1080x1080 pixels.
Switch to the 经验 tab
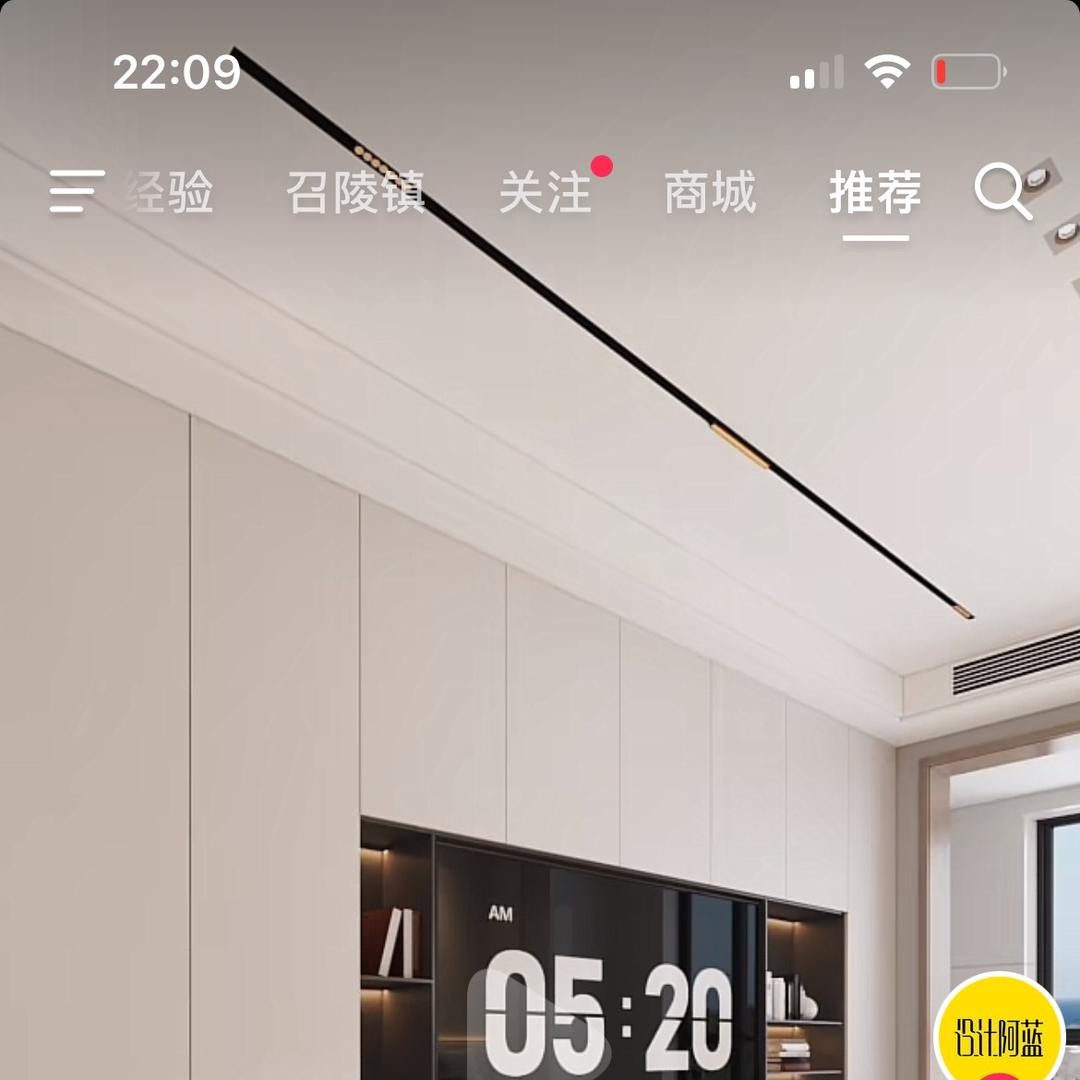coord(170,192)
